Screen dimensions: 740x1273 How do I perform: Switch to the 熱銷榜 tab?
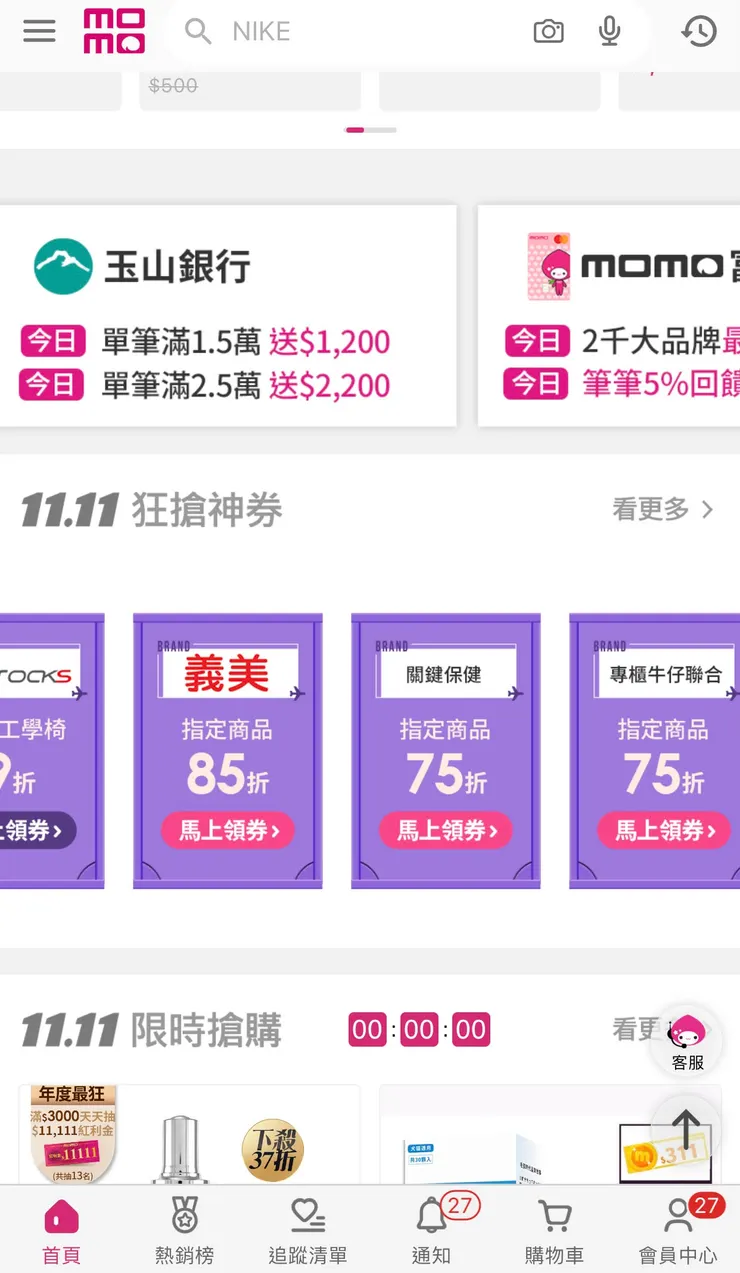click(x=184, y=1231)
